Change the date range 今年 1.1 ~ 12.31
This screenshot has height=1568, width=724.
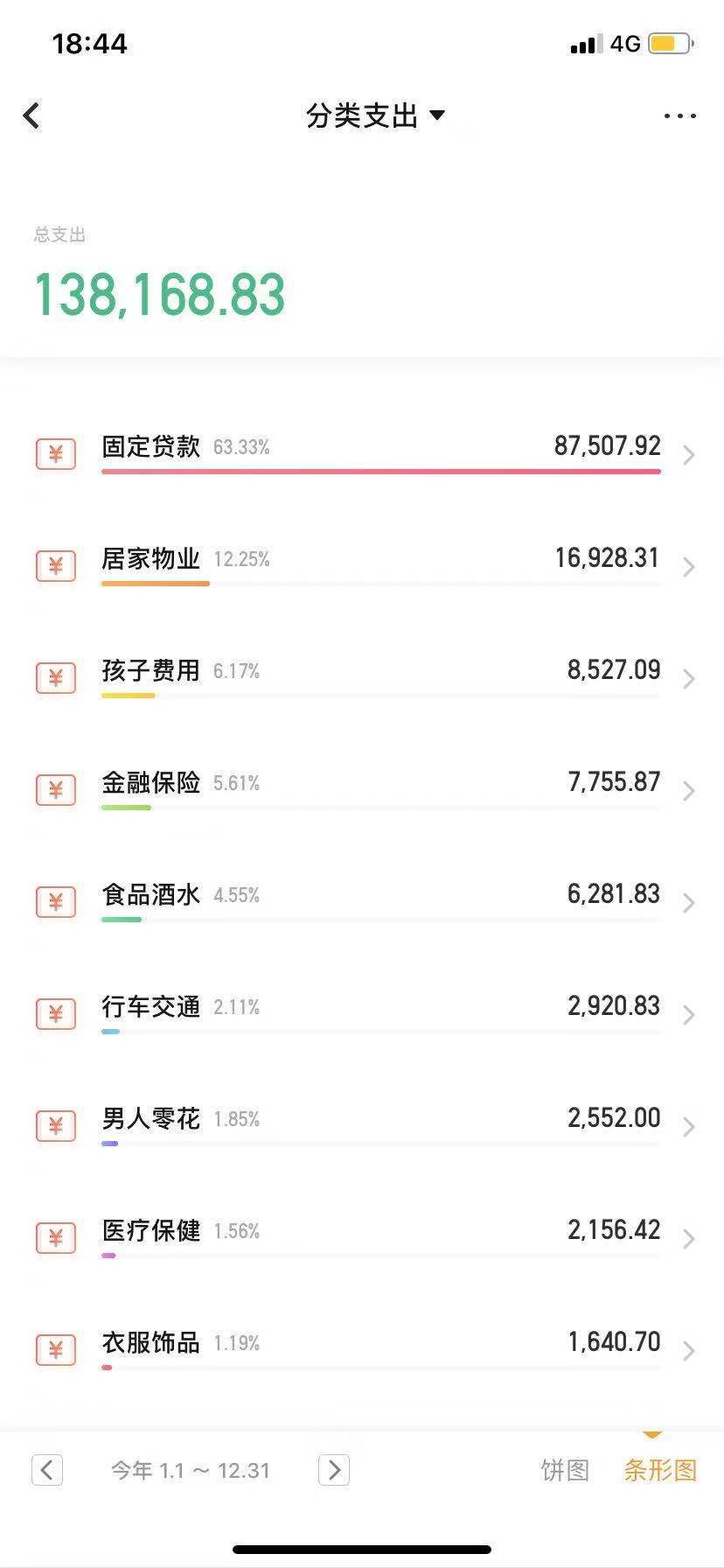[191, 1470]
